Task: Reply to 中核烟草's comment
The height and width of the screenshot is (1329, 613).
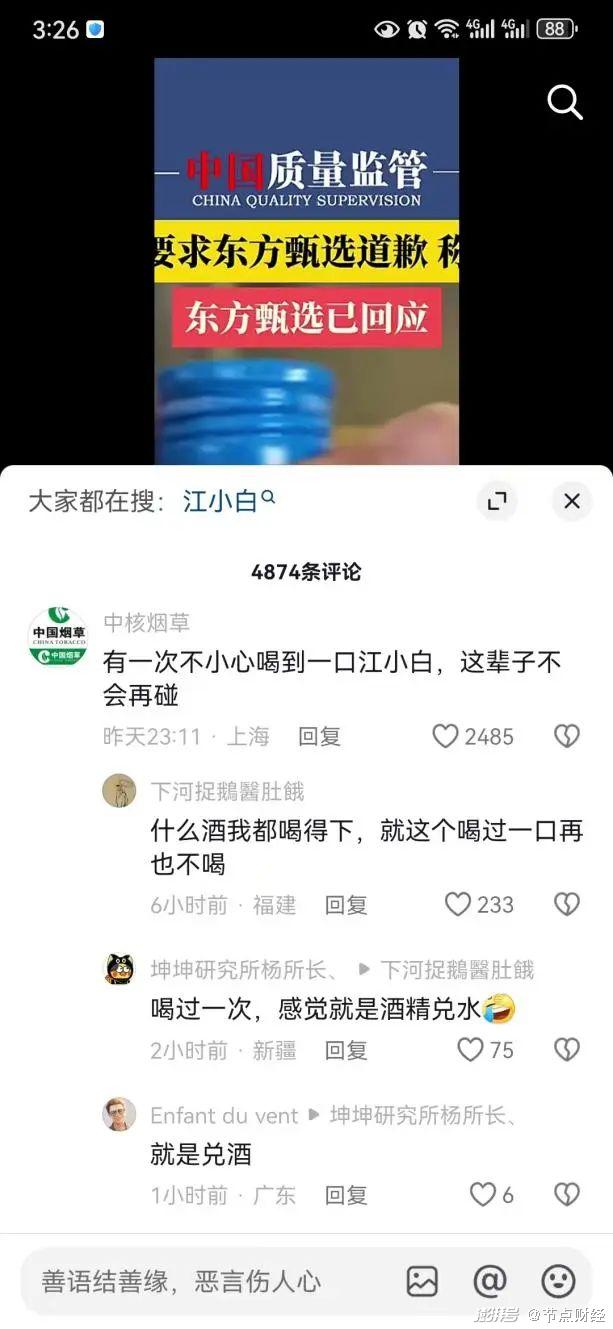Action: pyautogui.click(x=320, y=737)
